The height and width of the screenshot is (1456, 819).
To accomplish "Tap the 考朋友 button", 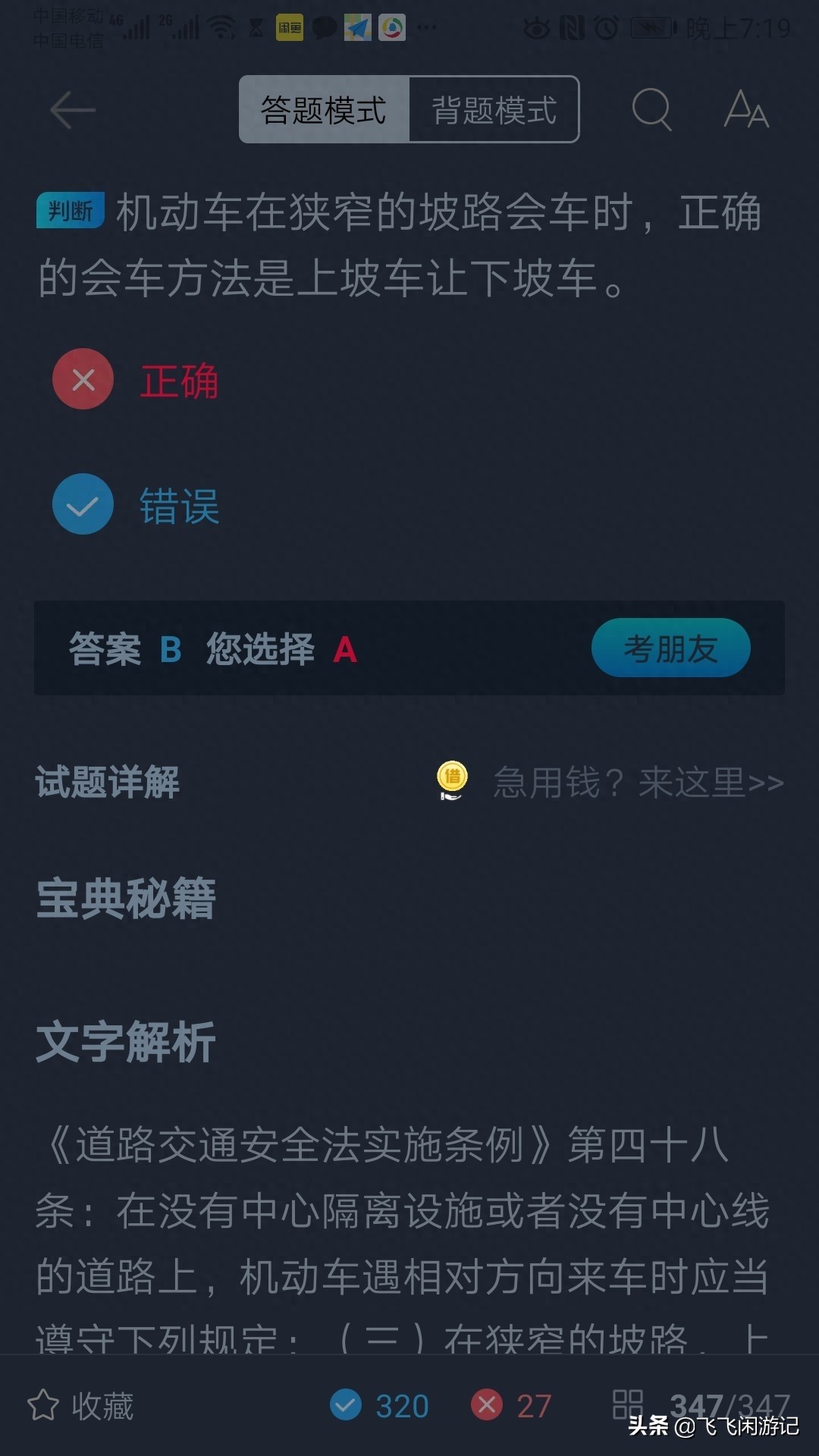I will (x=670, y=648).
